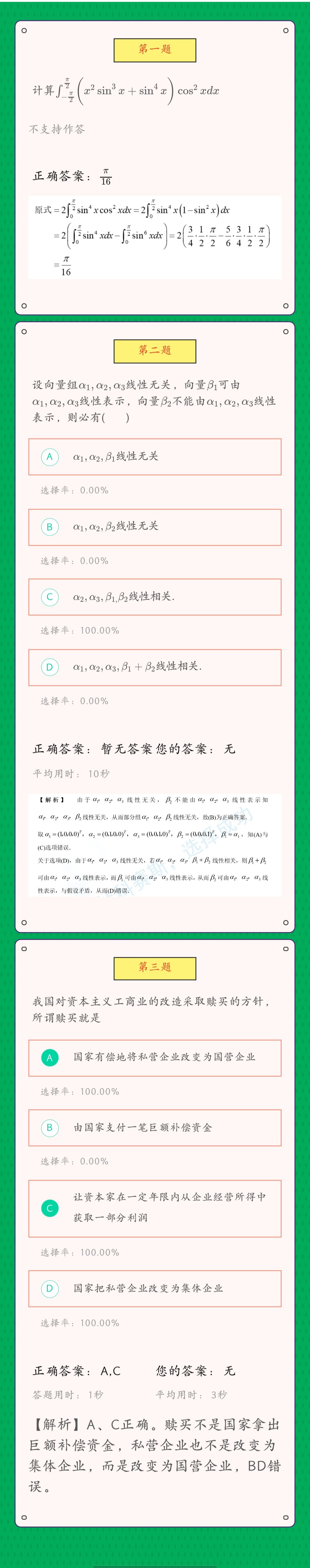Viewport: 310px width, 1568px height.
Task: Select option B with β2 in question two
Action: (155, 526)
